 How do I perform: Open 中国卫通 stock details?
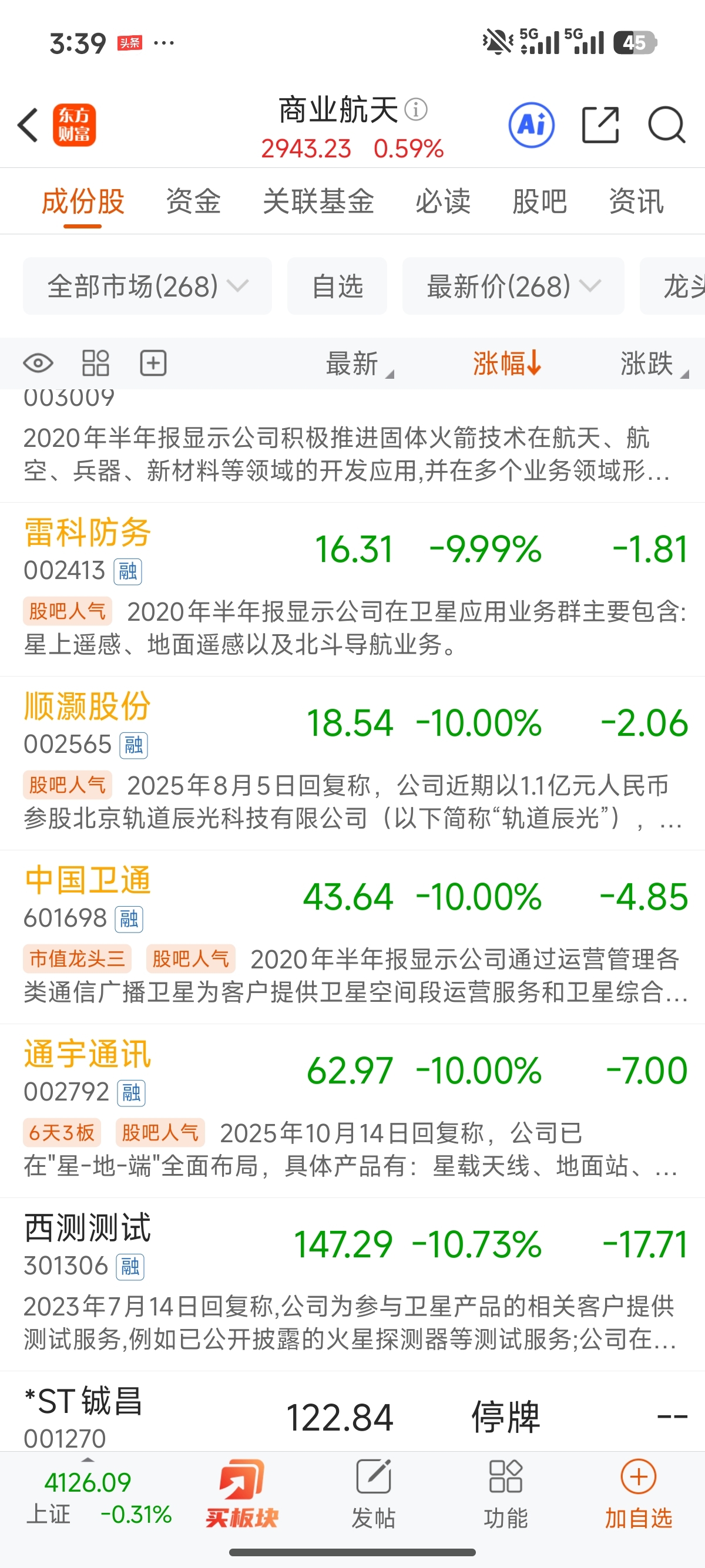click(x=88, y=881)
